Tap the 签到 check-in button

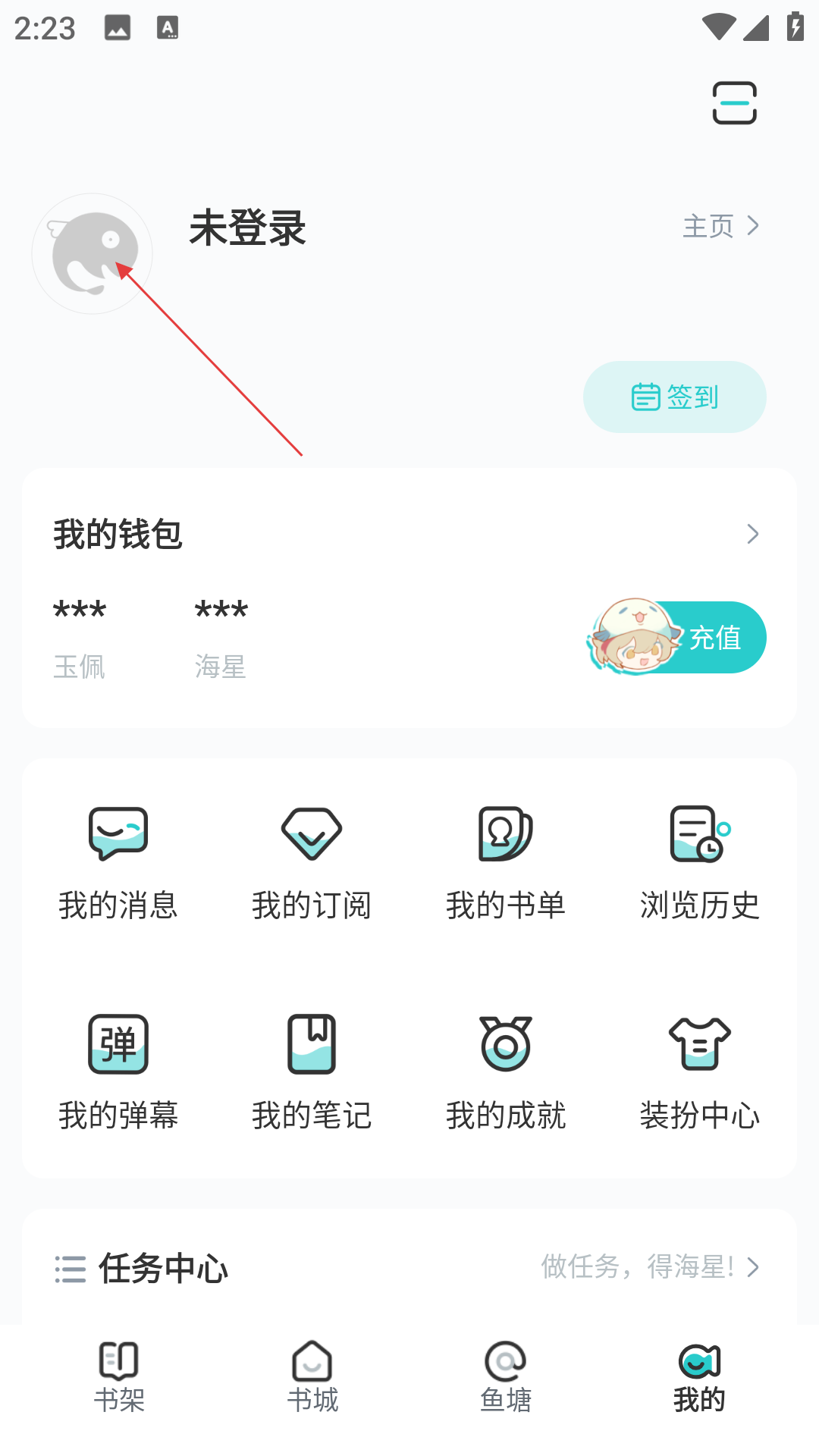674,397
